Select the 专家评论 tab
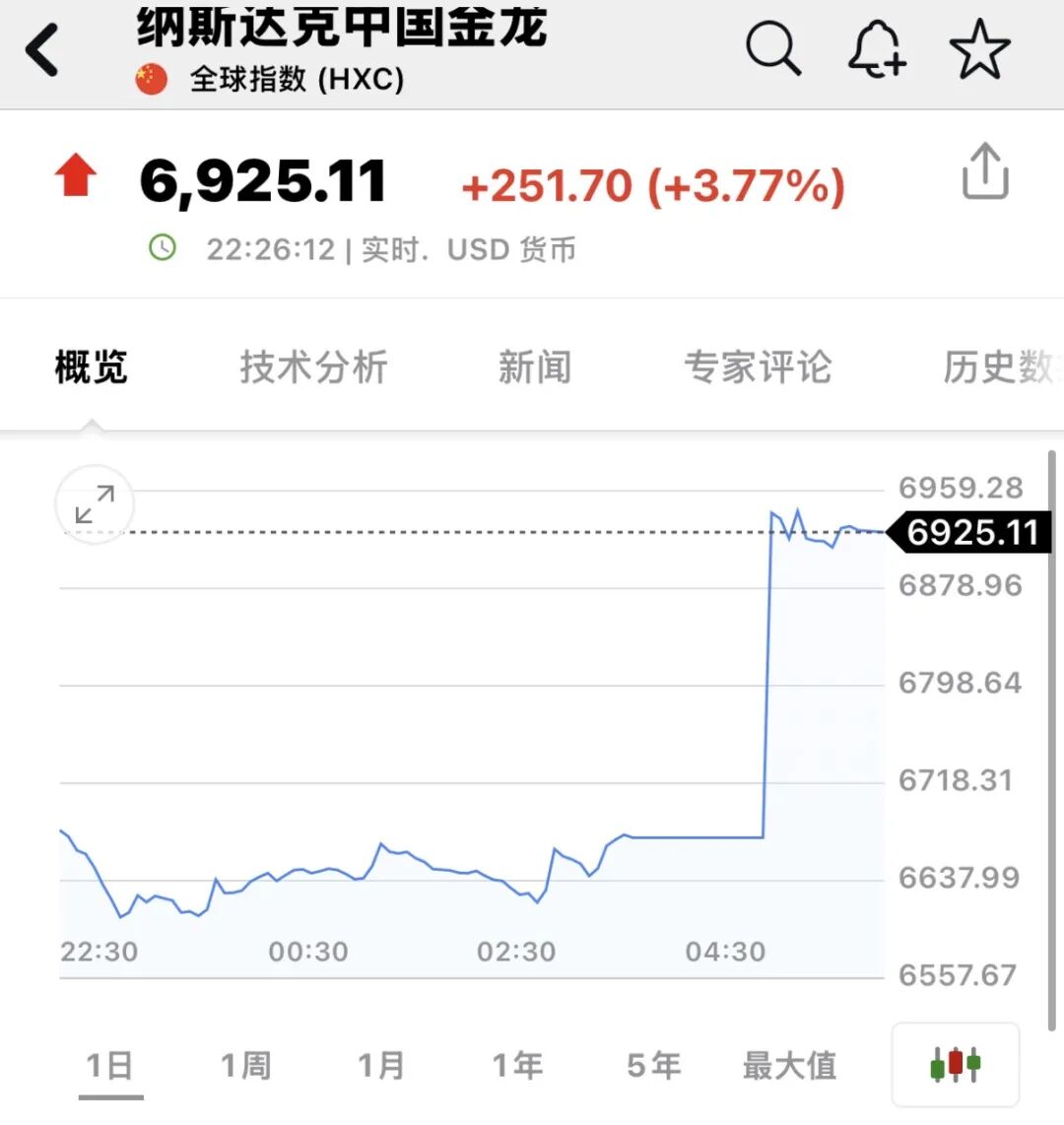This screenshot has width=1064, height=1125. coord(760,366)
